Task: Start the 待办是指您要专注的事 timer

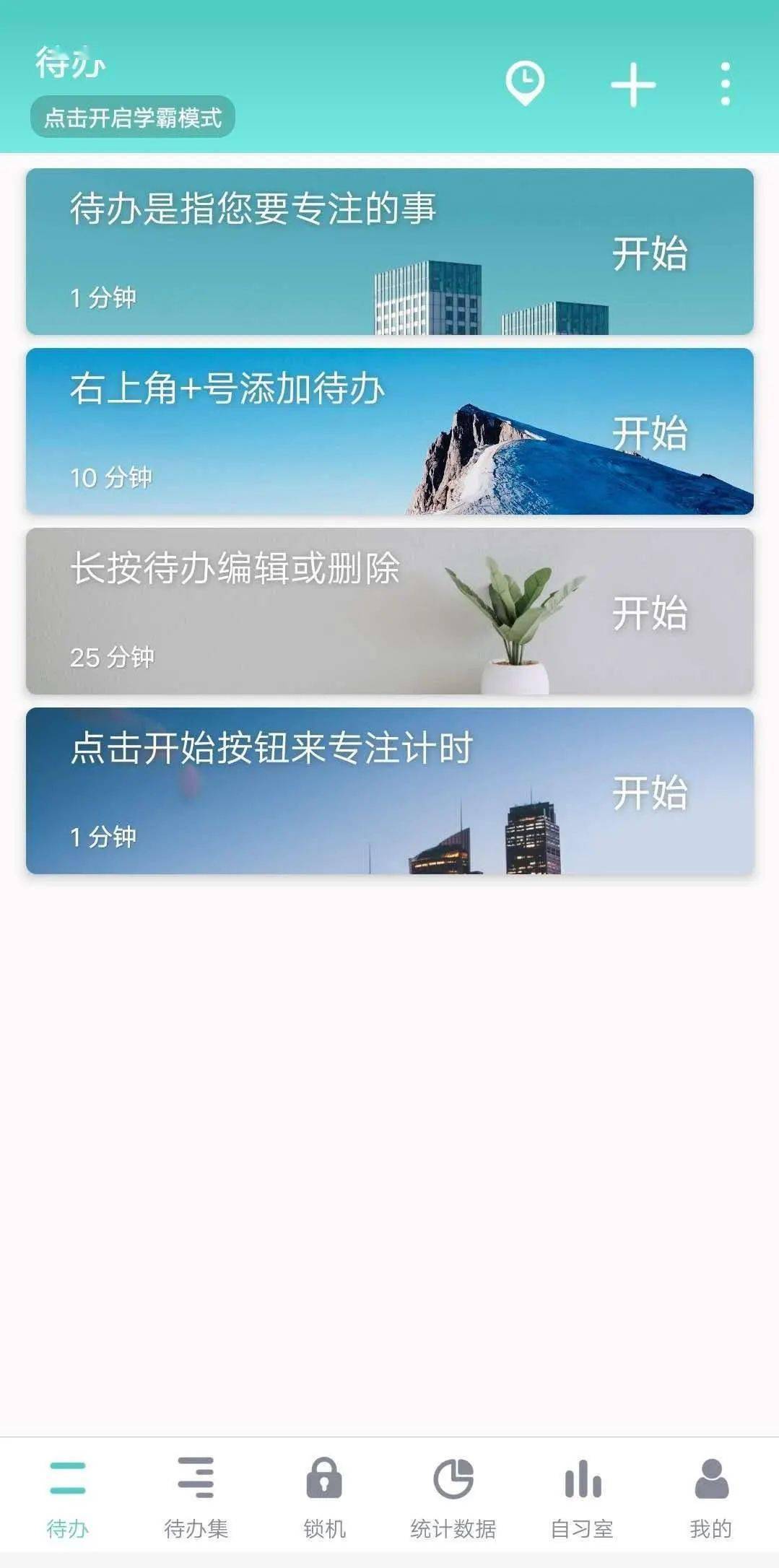Action: click(x=649, y=253)
